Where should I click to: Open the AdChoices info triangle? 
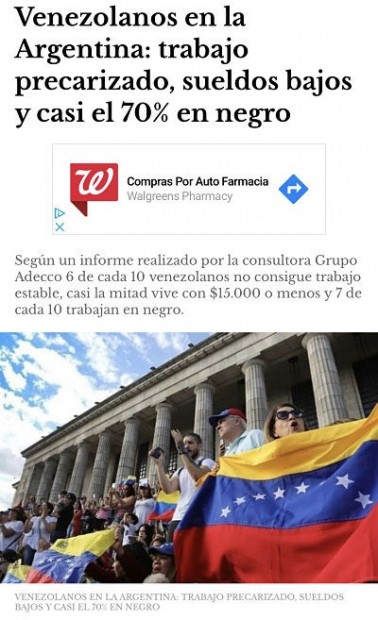[59, 214]
